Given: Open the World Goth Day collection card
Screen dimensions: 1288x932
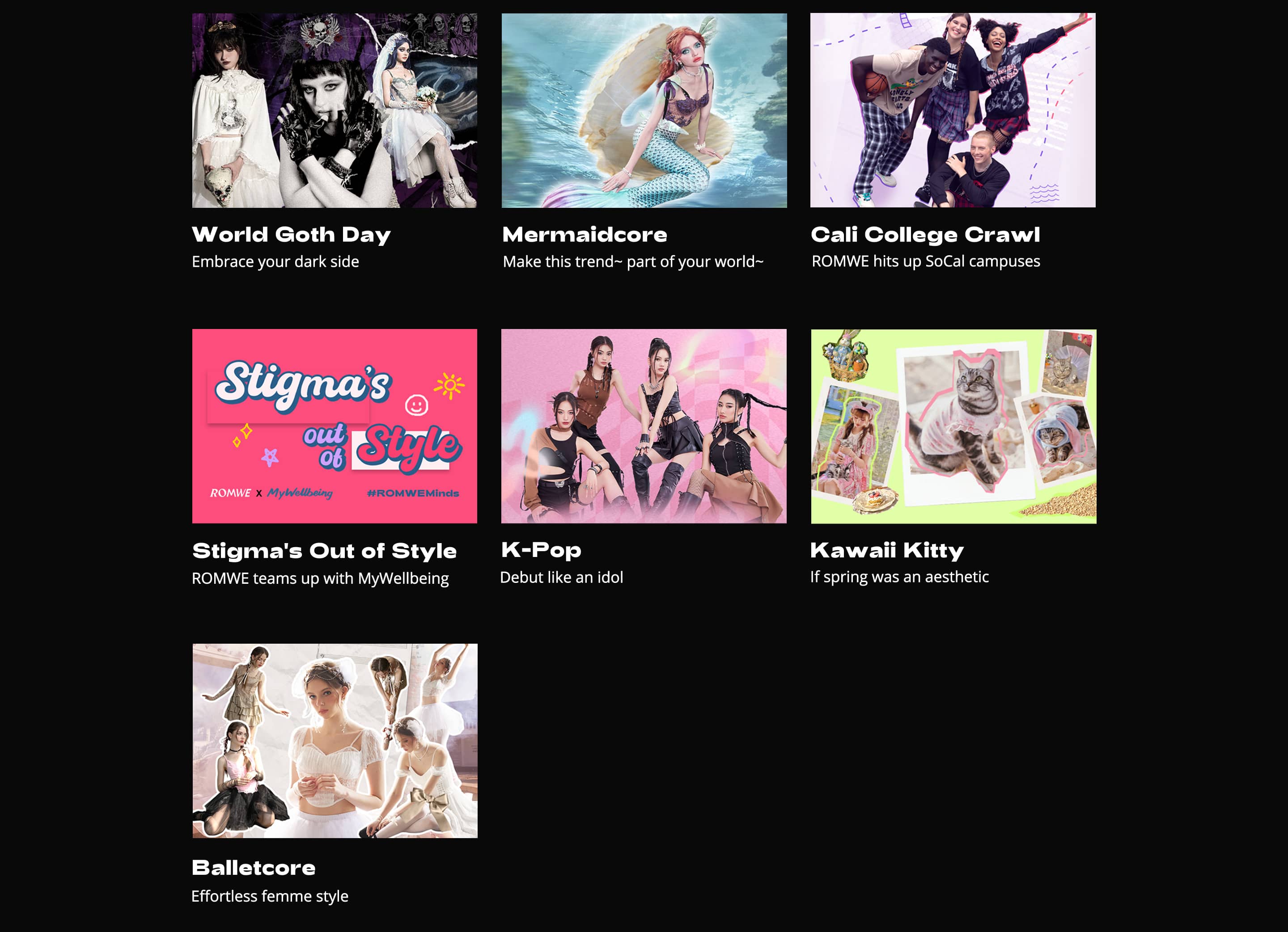Looking at the screenshot, I should (x=335, y=111).
